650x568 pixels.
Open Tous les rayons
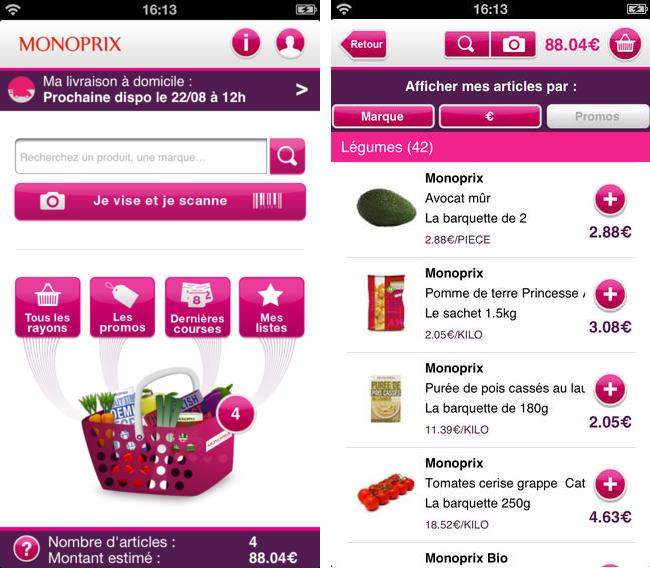point(48,307)
